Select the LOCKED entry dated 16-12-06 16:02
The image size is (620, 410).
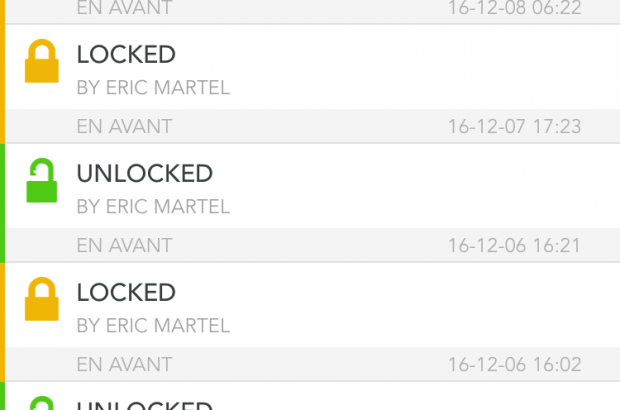(310, 307)
